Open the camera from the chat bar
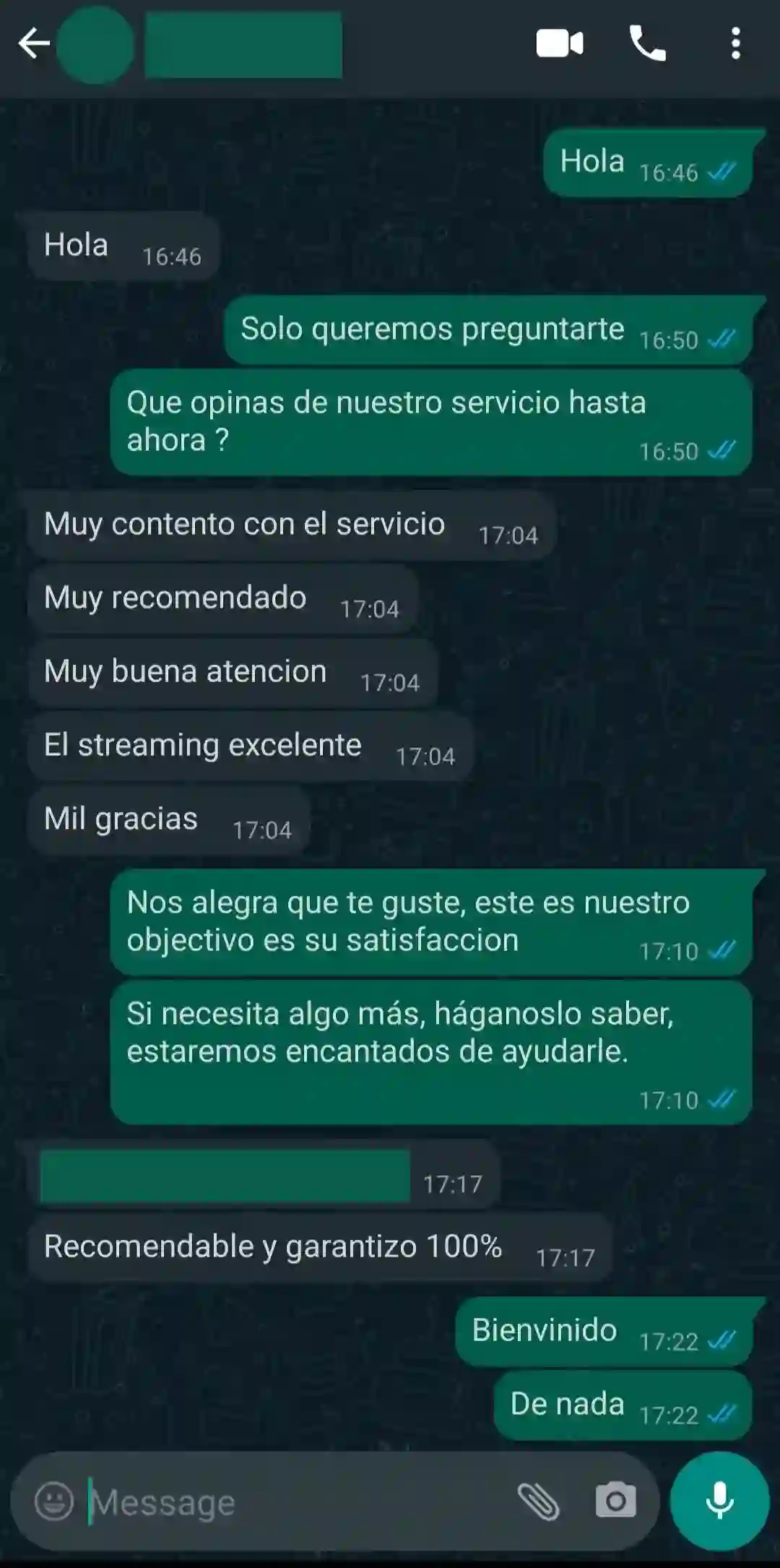Viewport: 780px width, 1568px height. (615, 1502)
